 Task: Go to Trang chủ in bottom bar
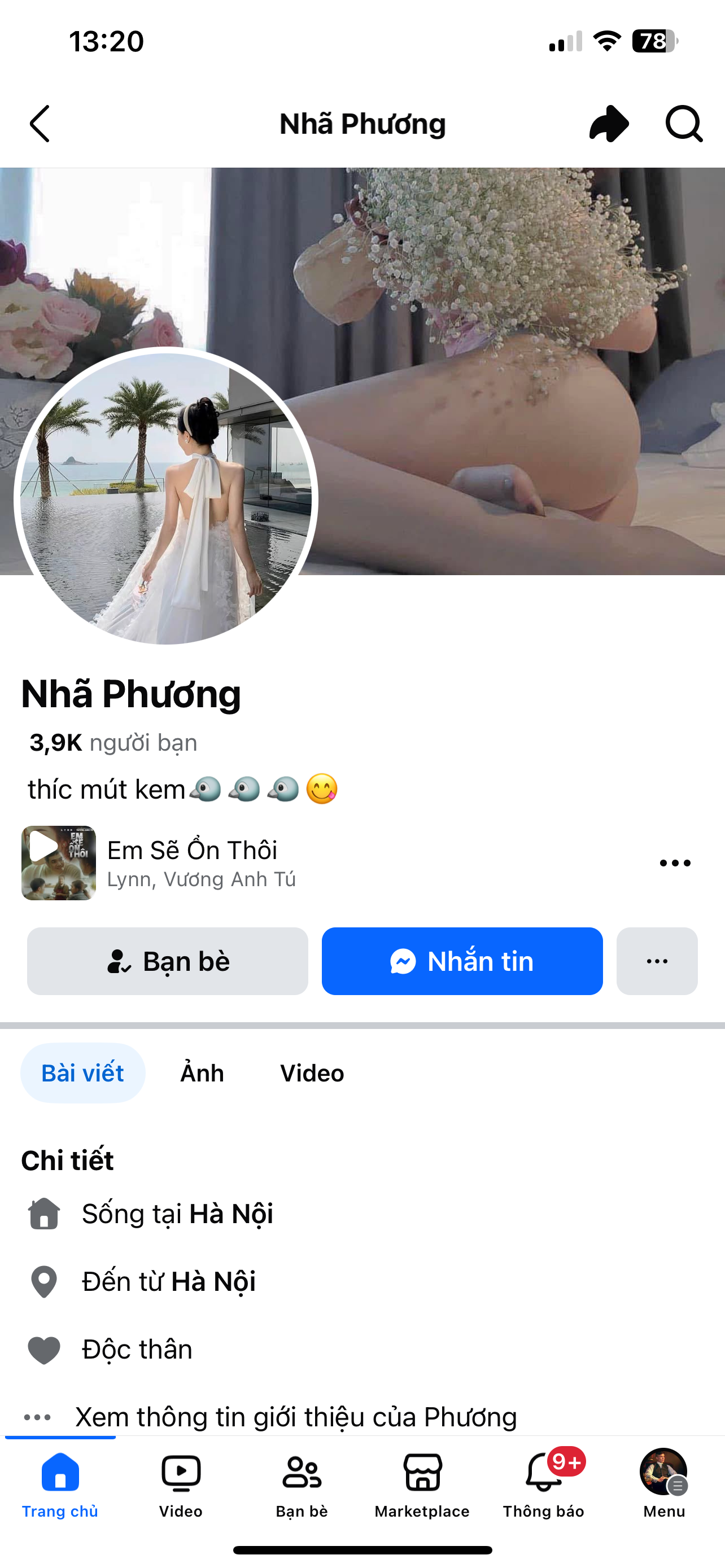tap(60, 1484)
